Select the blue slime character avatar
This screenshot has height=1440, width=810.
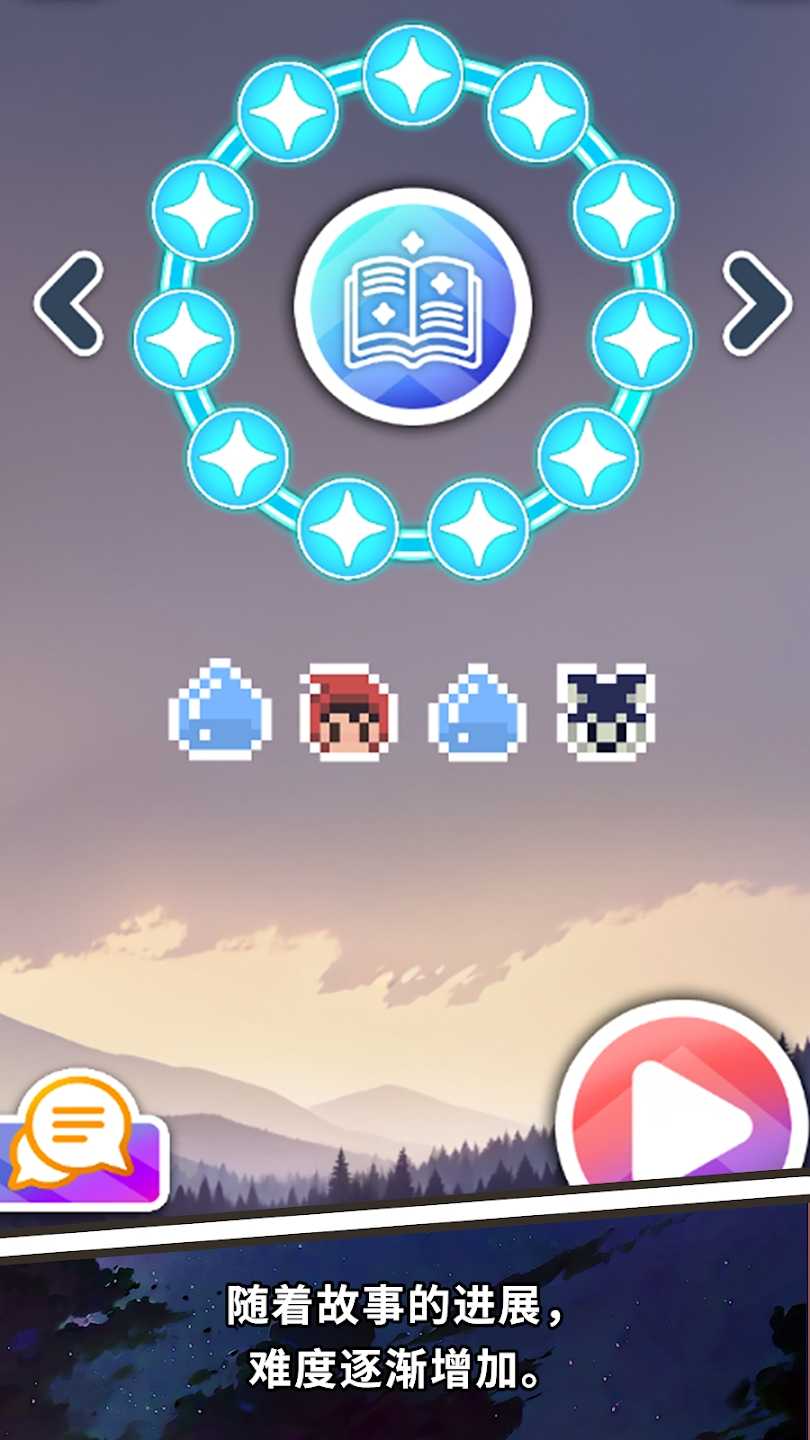click(224, 715)
